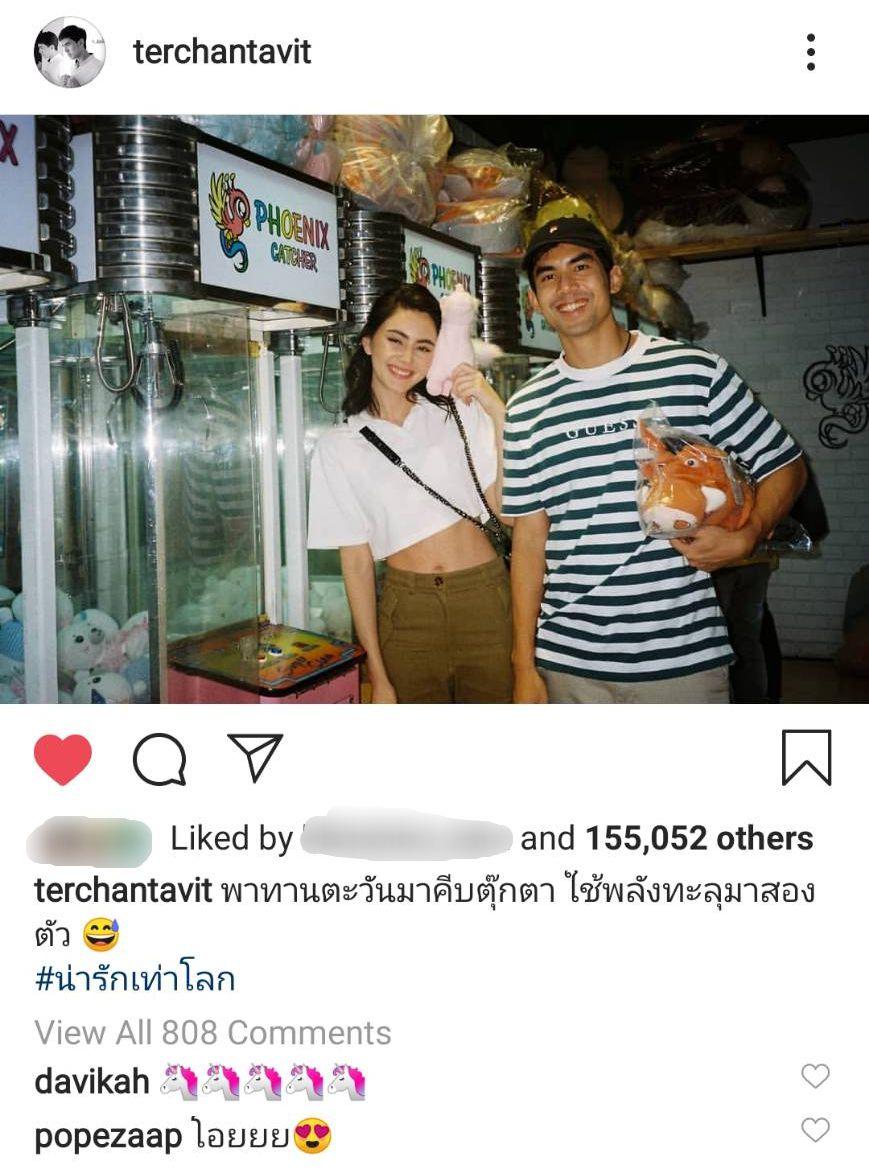The height and width of the screenshot is (1170, 869).
Task: Open popezaap's profile from the comment
Action: pyautogui.click(x=108, y=1136)
